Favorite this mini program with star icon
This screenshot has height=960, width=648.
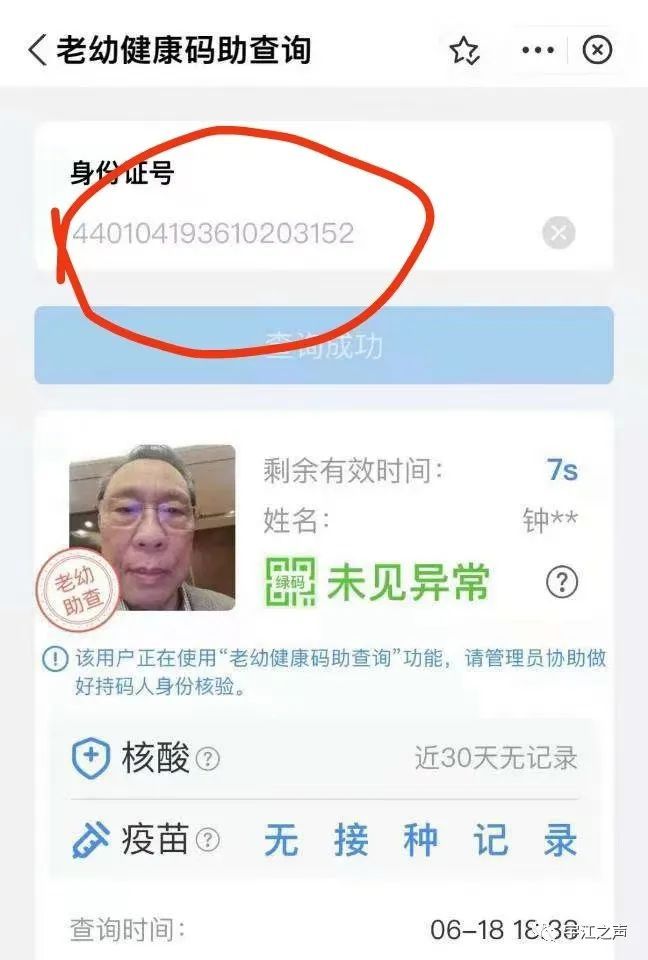click(x=464, y=50)
